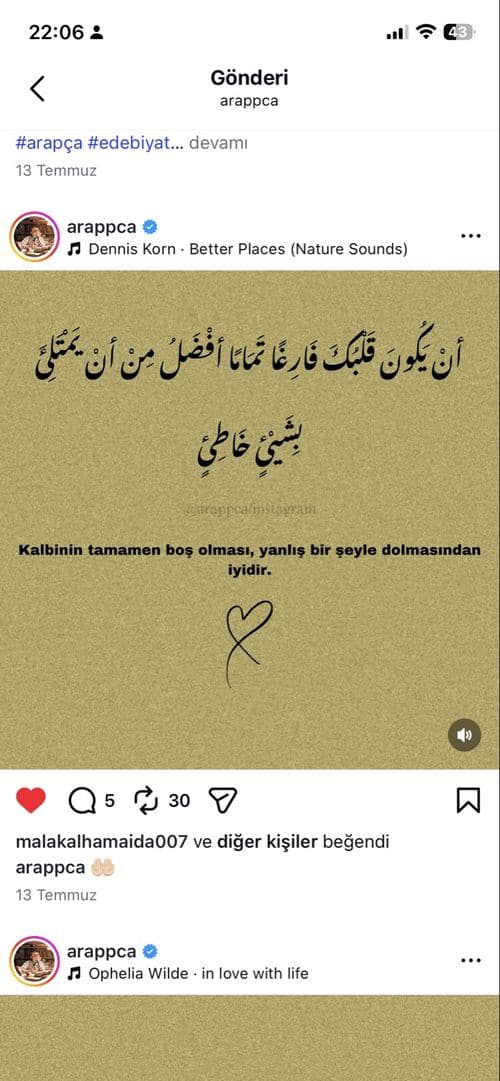Unlike the post with the red heart
The height and width of the screenshot is (1081, 500).
coord(31,800)
